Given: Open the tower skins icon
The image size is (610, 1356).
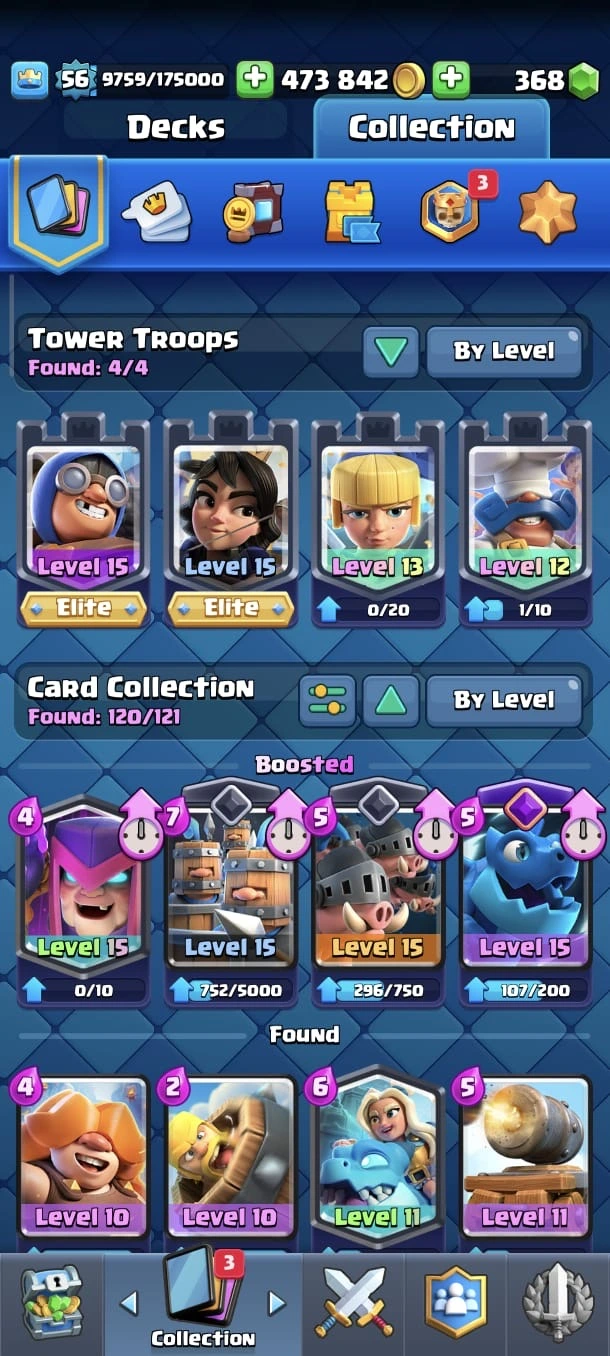Looking at the screenshot, I should pos(351,211).
